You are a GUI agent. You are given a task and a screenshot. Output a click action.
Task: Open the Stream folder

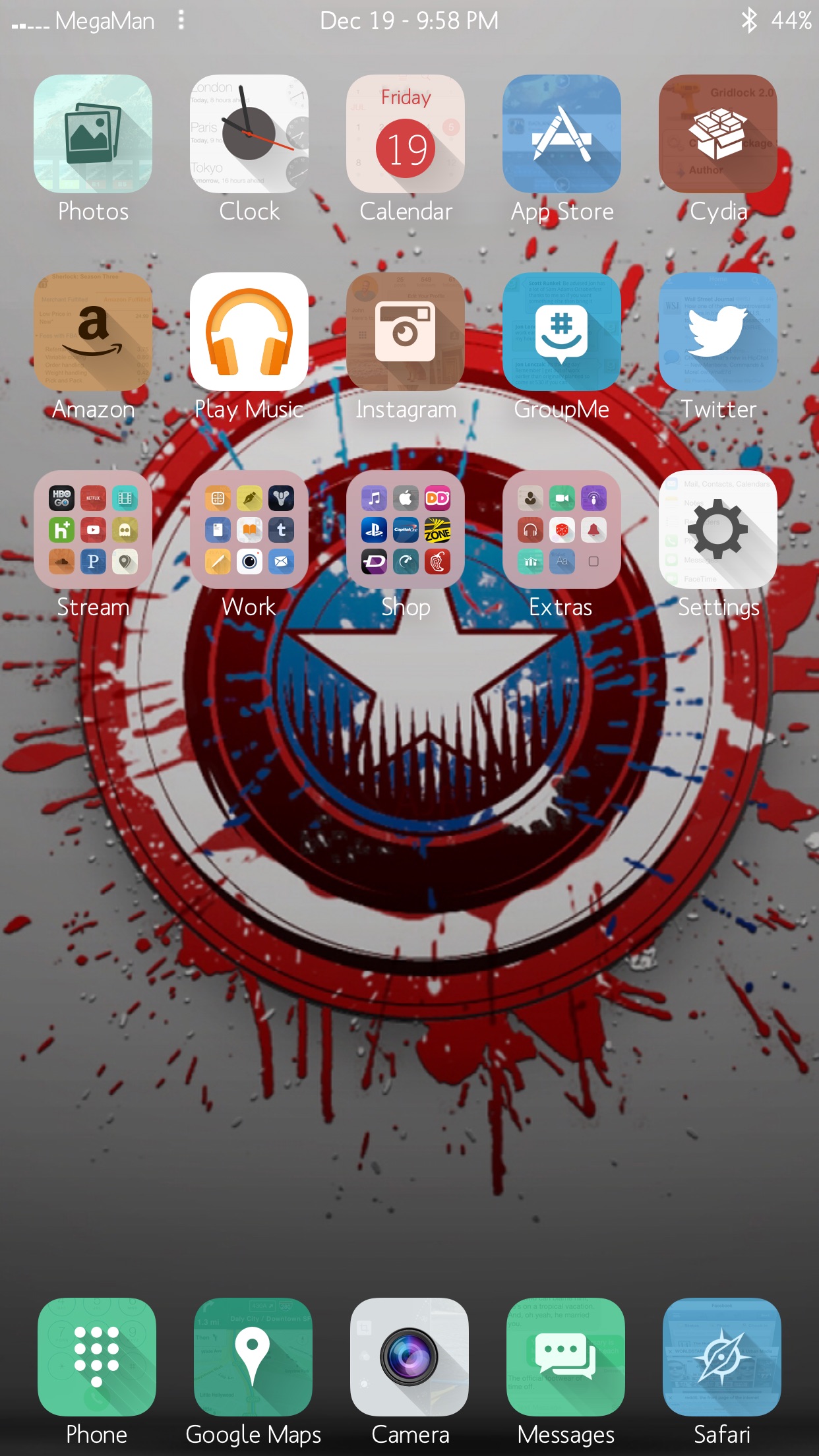click(x=93, y=530)
